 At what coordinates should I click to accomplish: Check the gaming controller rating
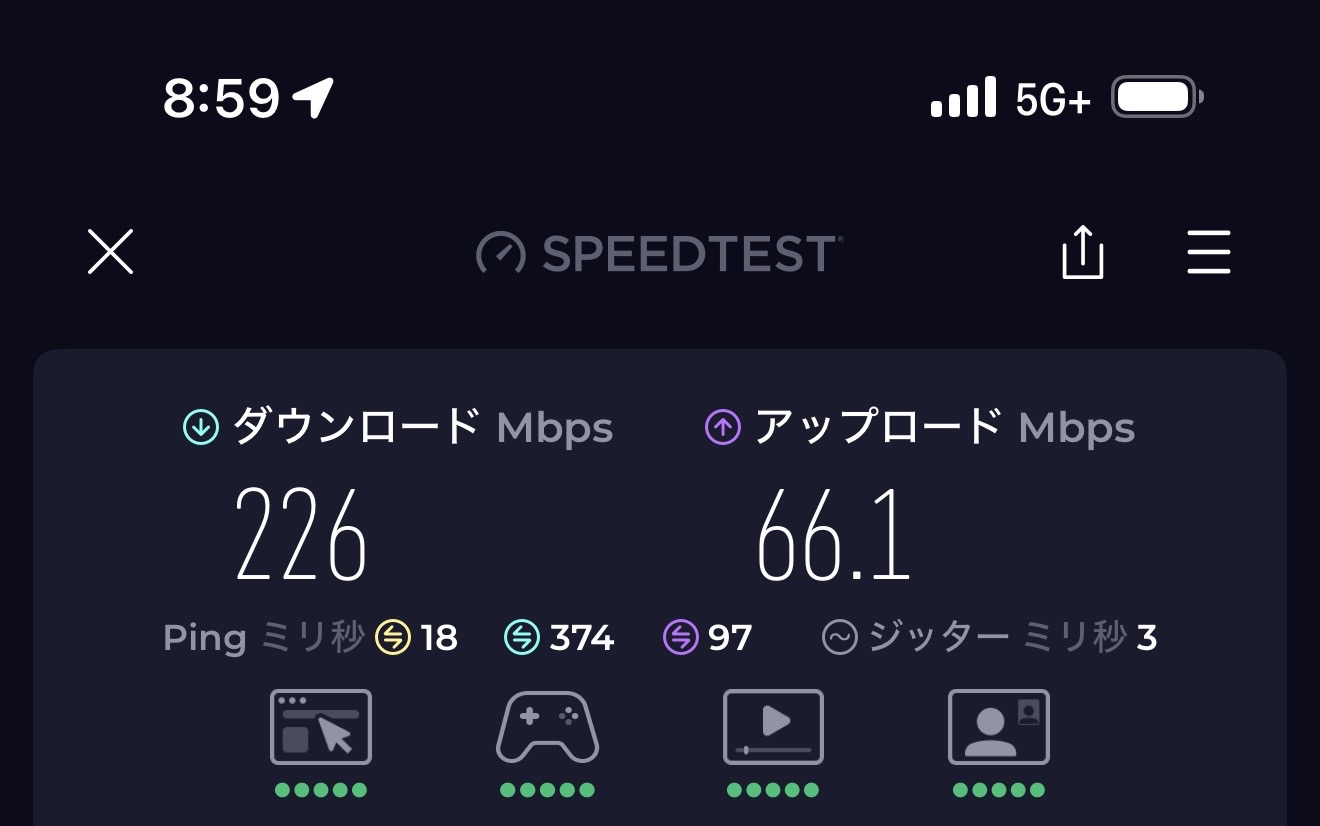coord(547,727)
